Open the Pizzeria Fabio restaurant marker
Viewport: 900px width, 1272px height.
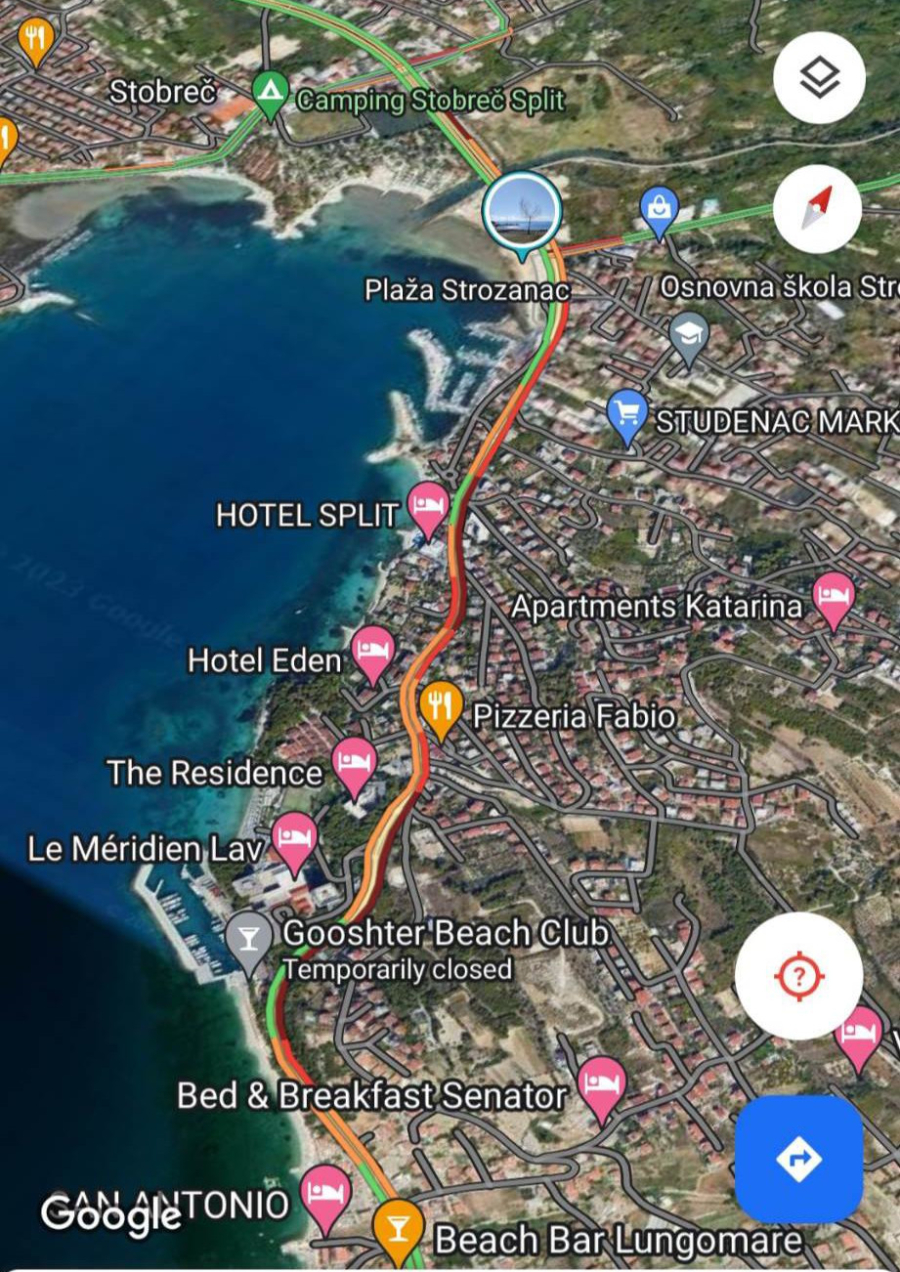coord(440,707)
